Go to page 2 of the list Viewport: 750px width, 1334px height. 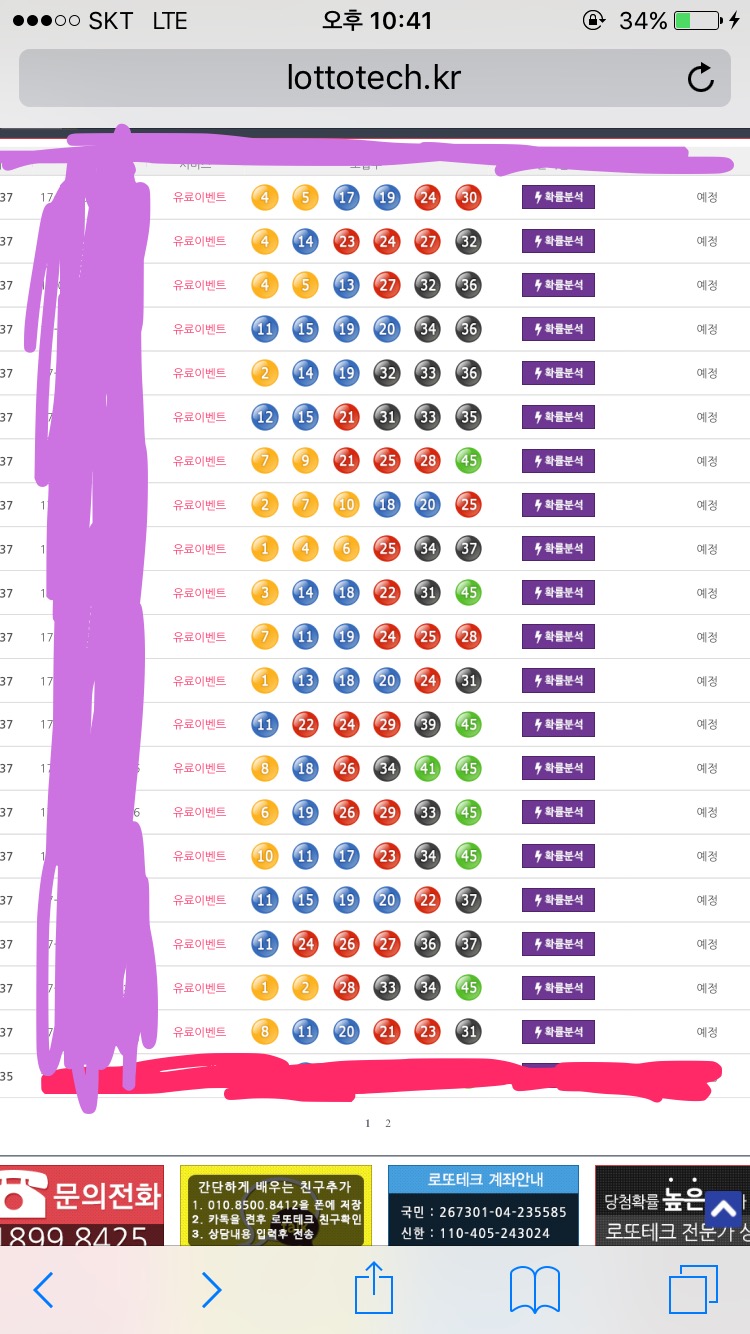(388, 1124)
